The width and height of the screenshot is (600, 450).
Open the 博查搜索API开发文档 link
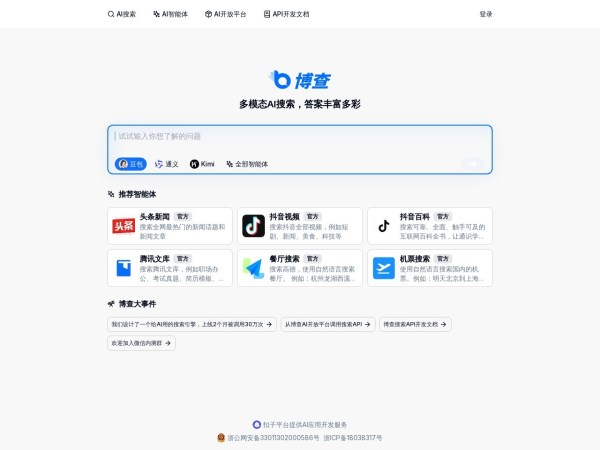click(x=415, y=324)
